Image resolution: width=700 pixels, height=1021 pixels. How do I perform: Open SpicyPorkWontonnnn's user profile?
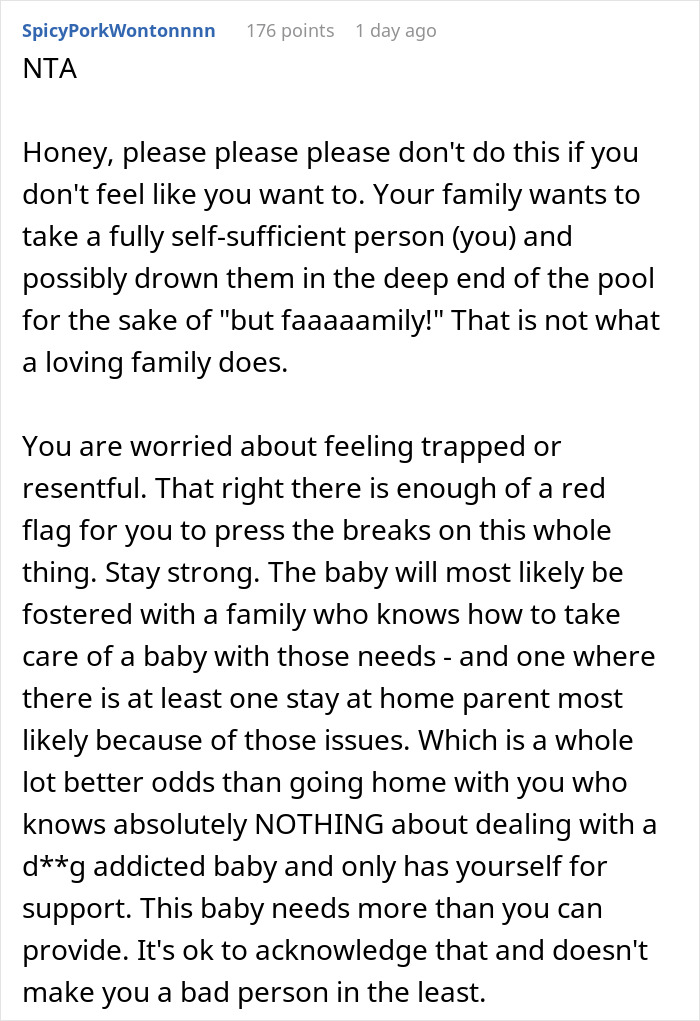click(x=119, y=31)
